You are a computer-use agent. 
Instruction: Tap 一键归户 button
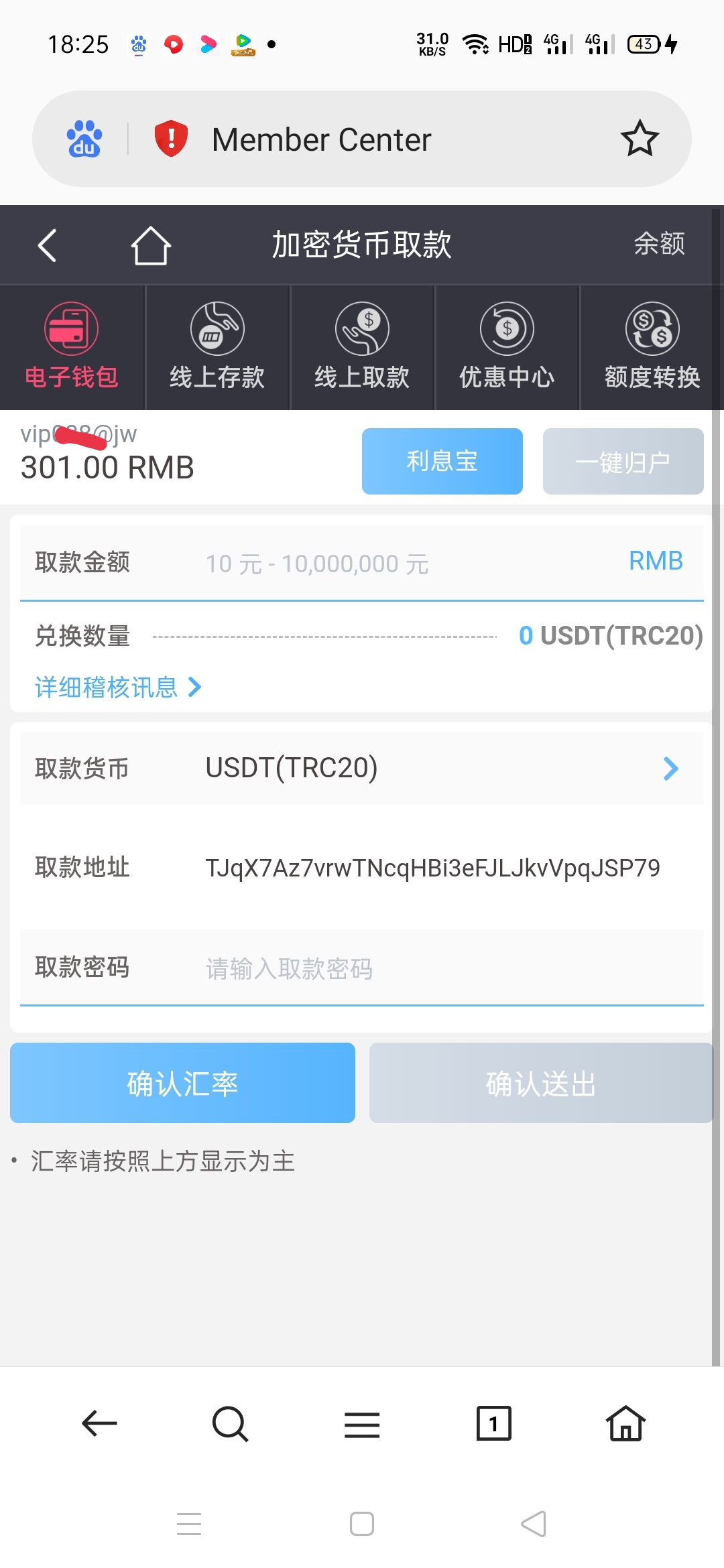623,461
